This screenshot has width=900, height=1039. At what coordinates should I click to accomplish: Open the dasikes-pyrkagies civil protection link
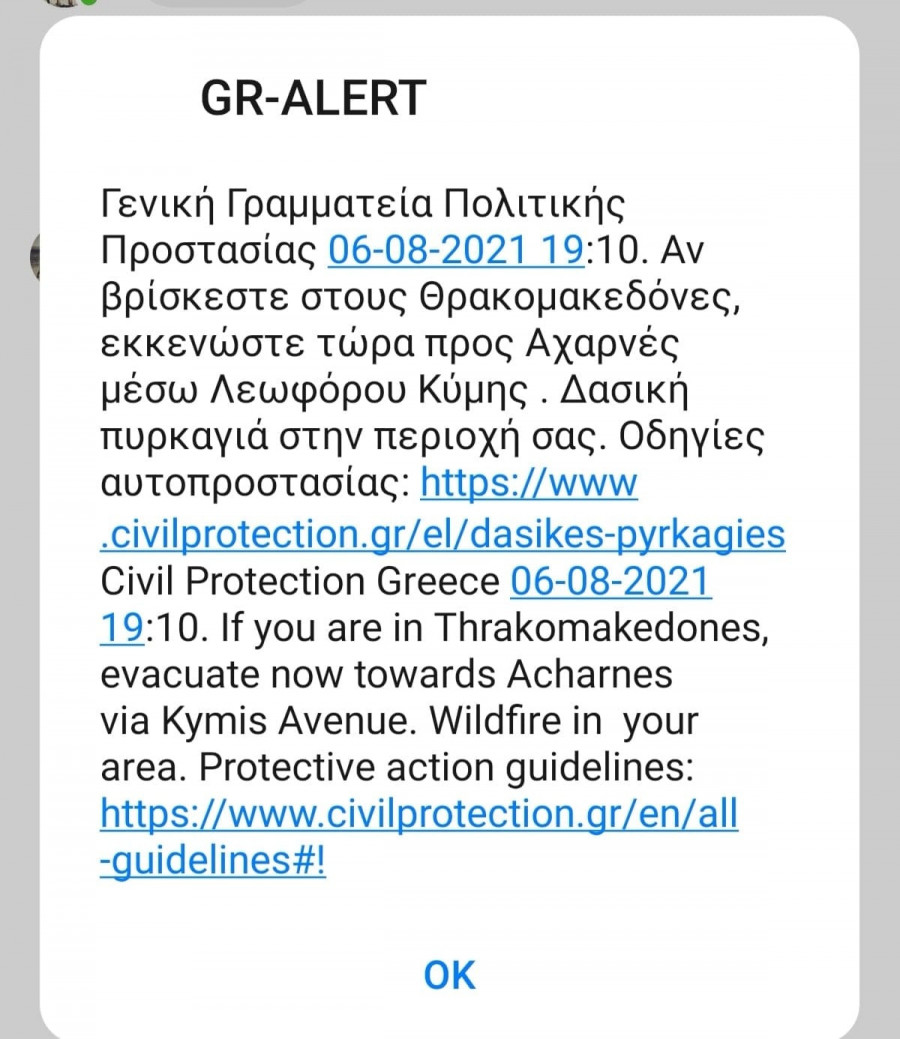442,536
